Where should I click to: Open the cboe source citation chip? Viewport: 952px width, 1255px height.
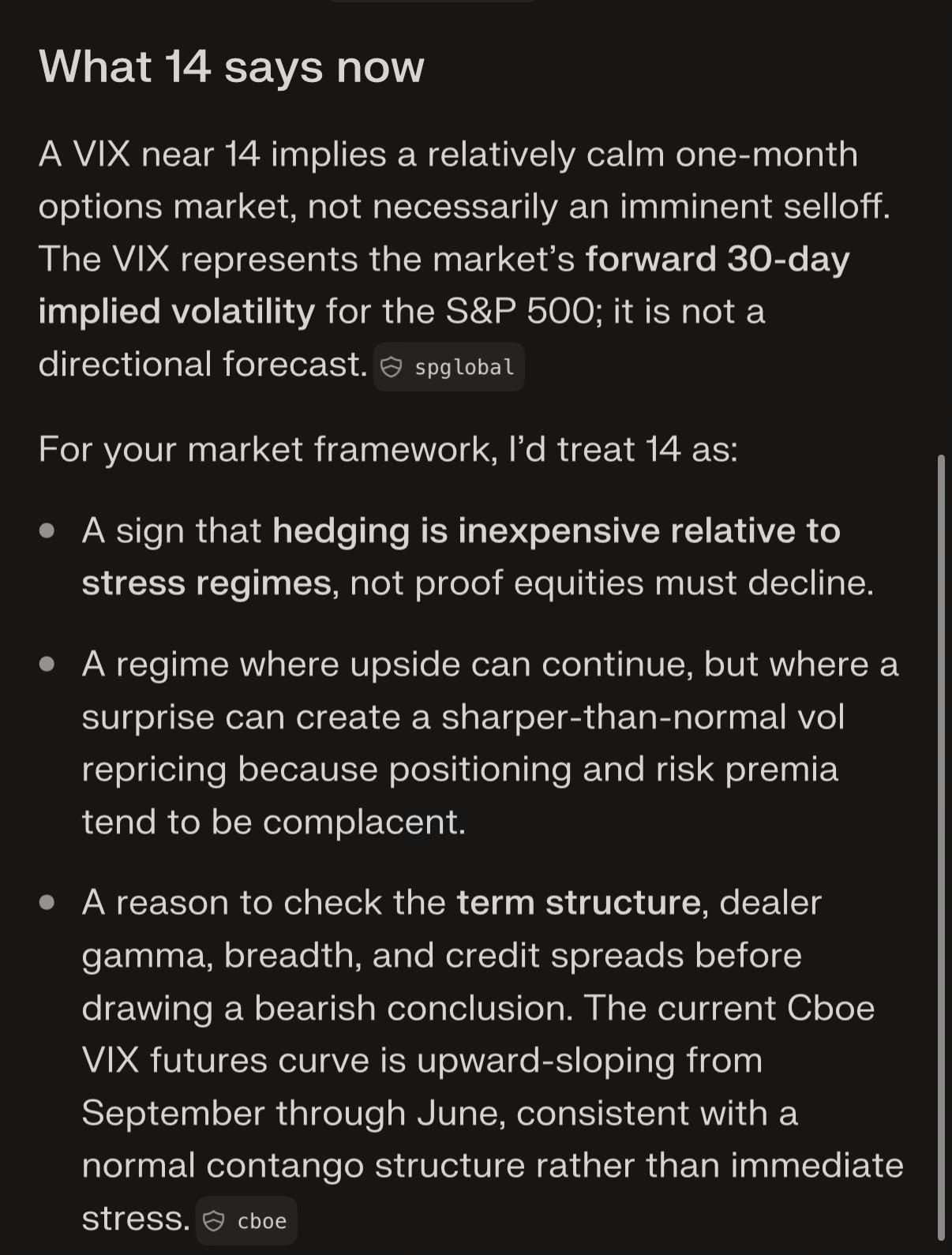coord(246,1220)
